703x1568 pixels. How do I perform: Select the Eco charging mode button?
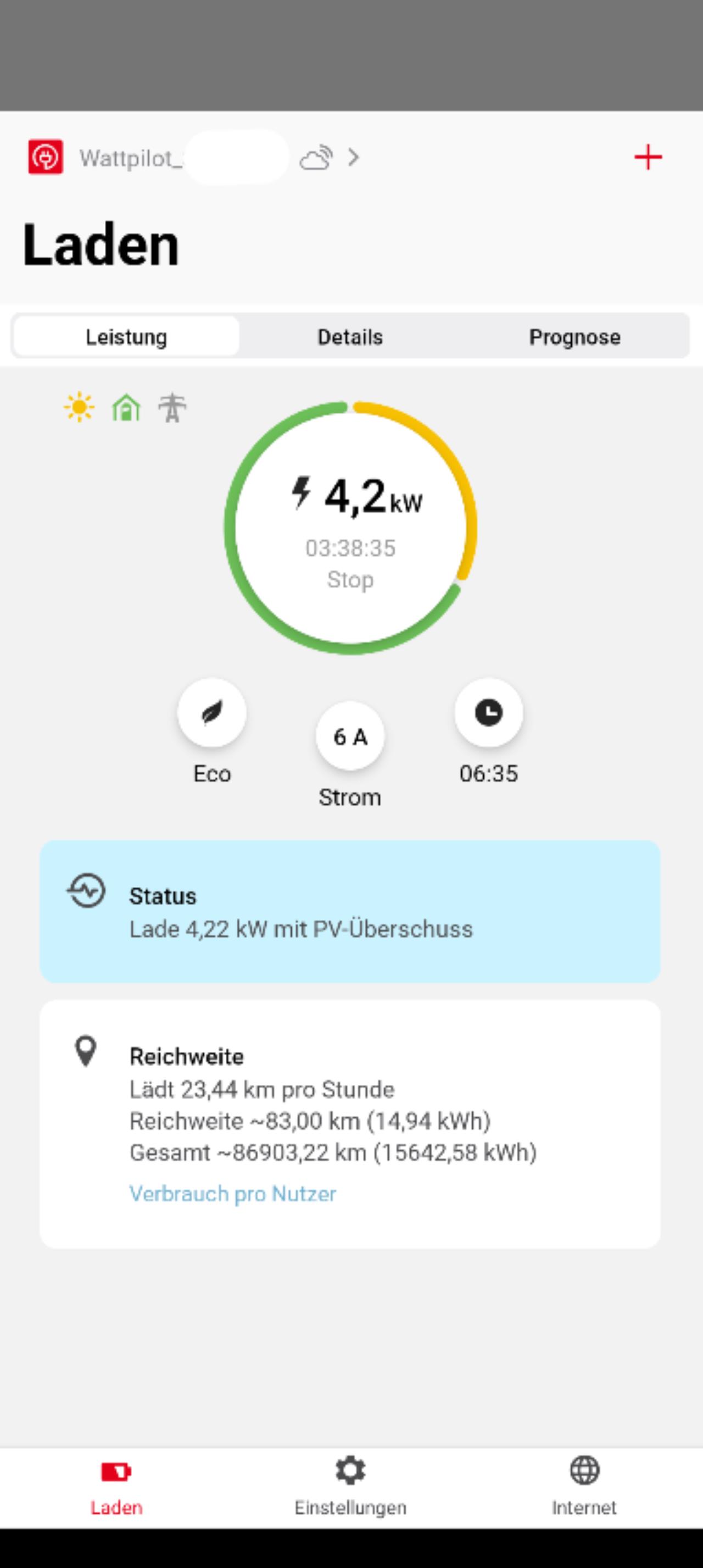coord(211,712)
